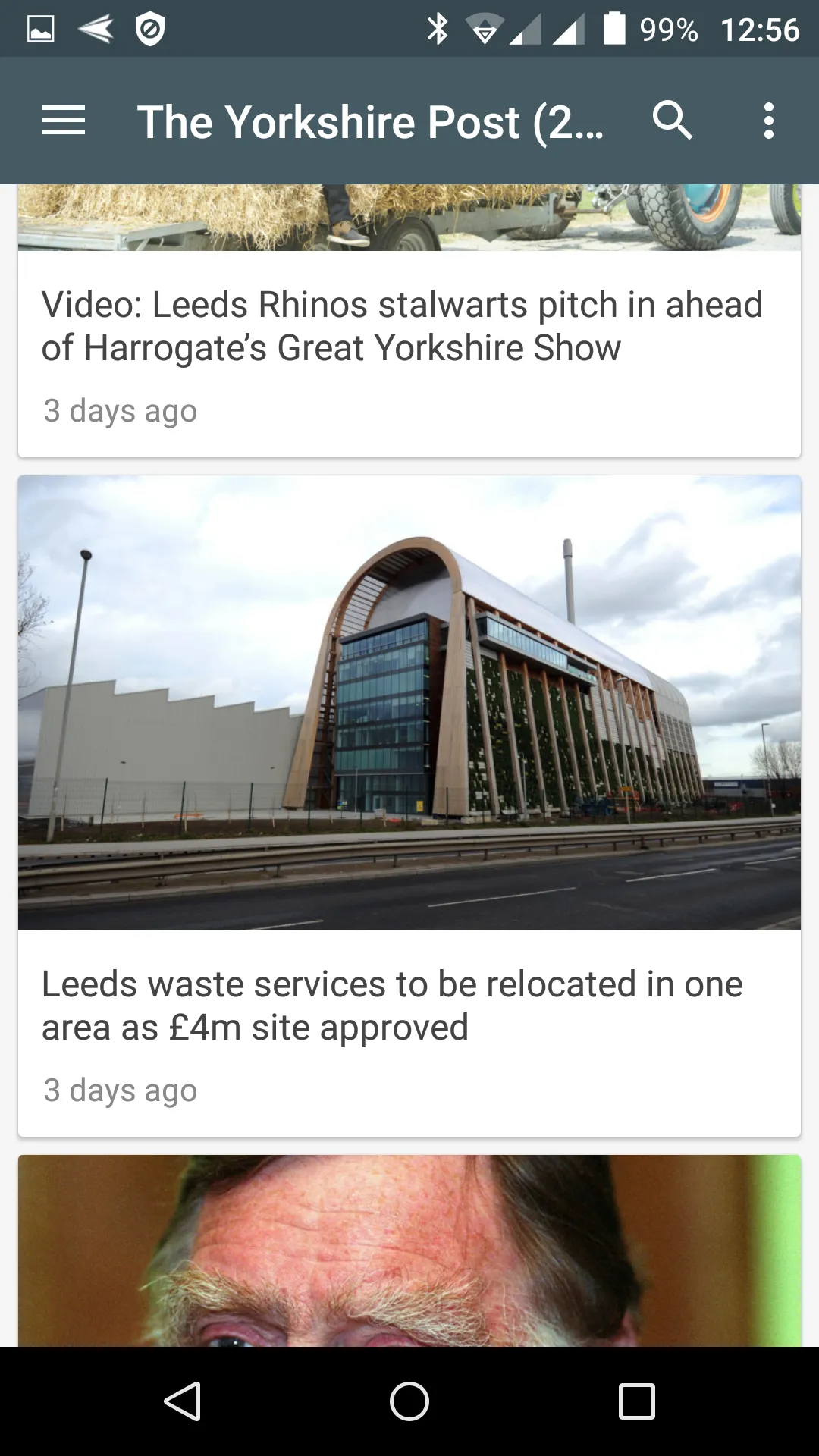Go back using the system back button
Screen dimensions: 819x1456
click(x=182, y=1401)
